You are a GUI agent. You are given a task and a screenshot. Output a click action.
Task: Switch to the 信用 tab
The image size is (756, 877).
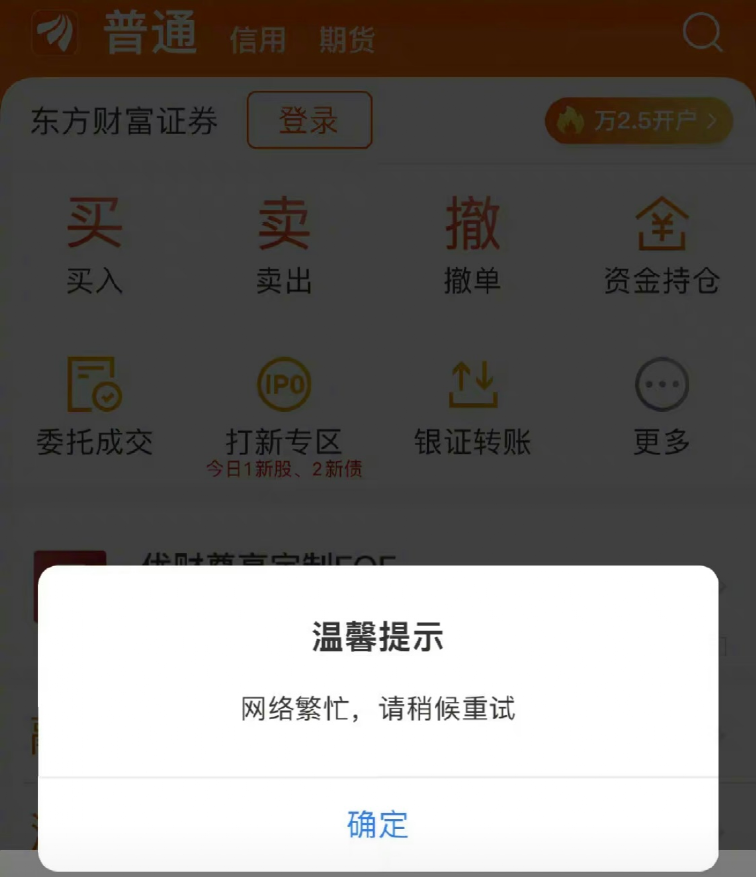257,40
